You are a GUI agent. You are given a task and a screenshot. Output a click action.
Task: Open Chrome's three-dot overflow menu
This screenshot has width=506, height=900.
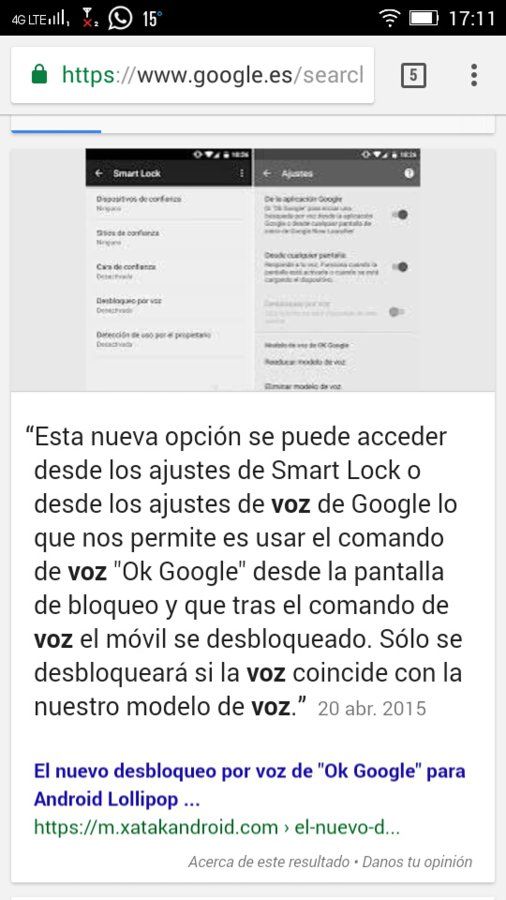(x=474, y=75)
